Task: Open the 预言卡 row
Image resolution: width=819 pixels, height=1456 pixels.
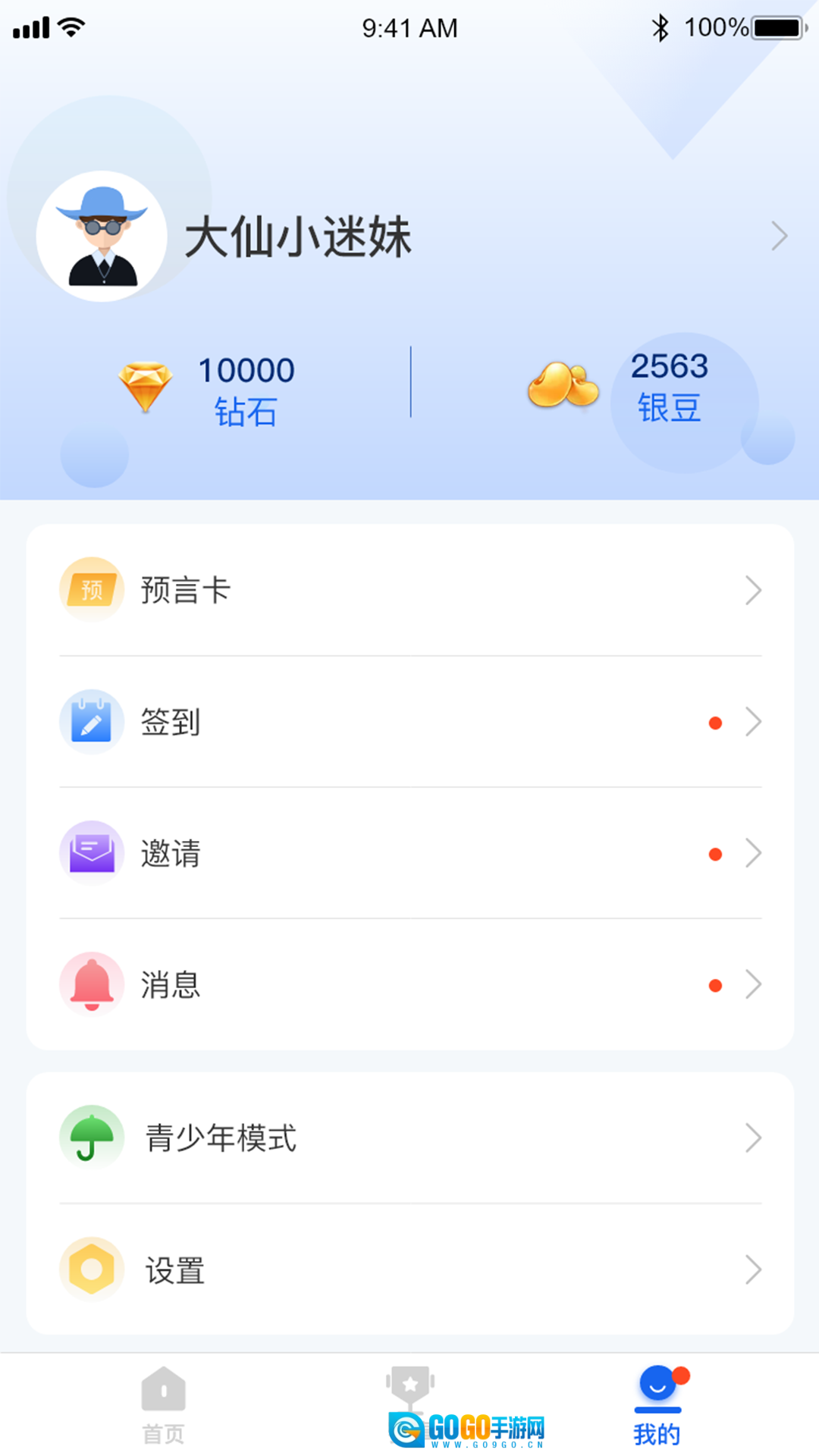Action: [x=409, y=590]
